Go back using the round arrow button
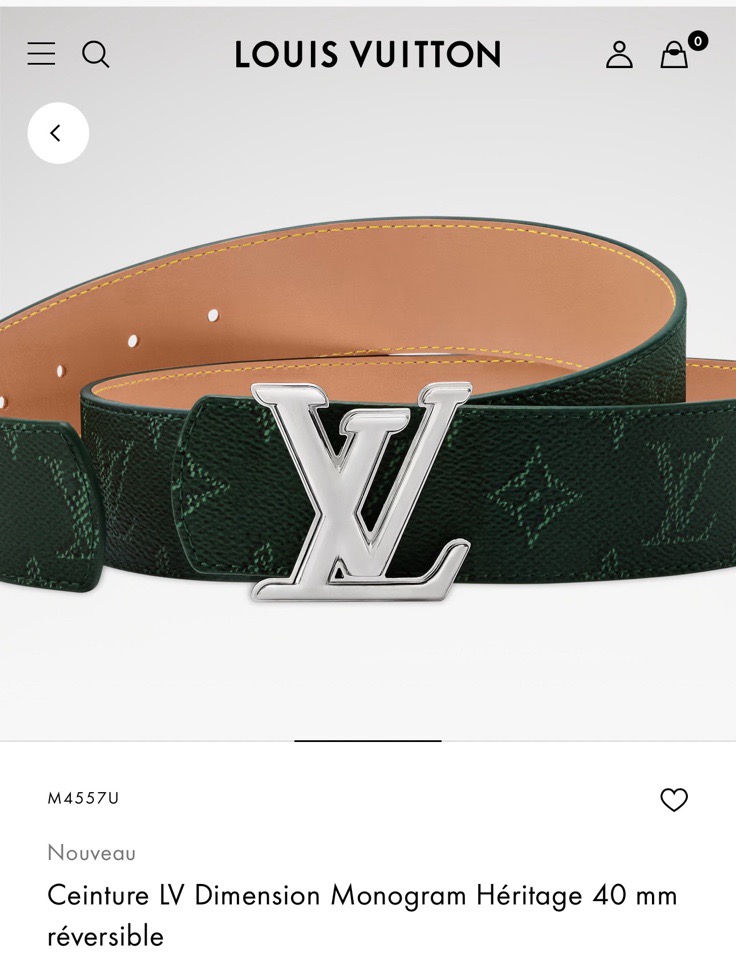736x960 pixels. point(58,133)
